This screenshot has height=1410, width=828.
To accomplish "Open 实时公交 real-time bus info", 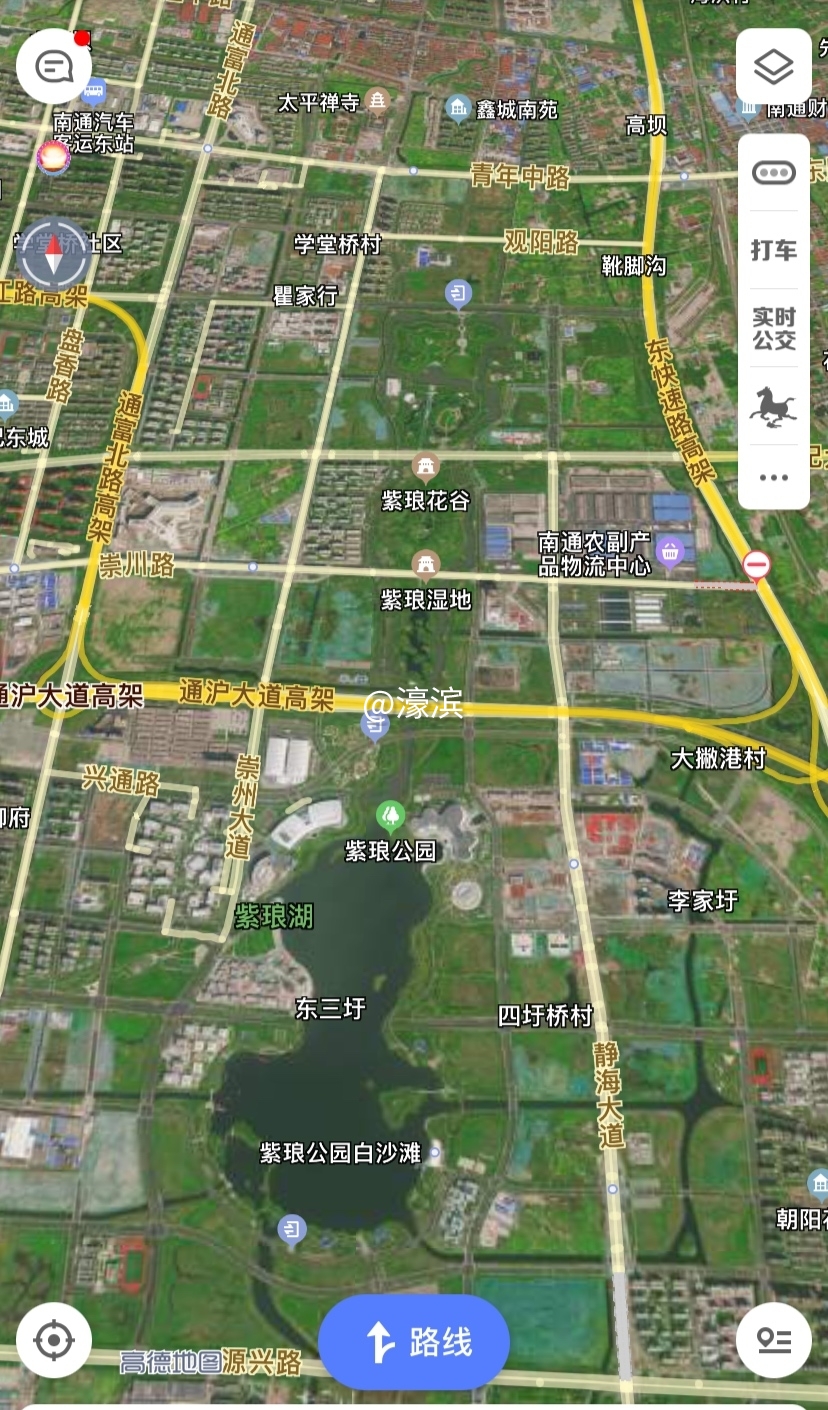I will [x=773, y=329].
